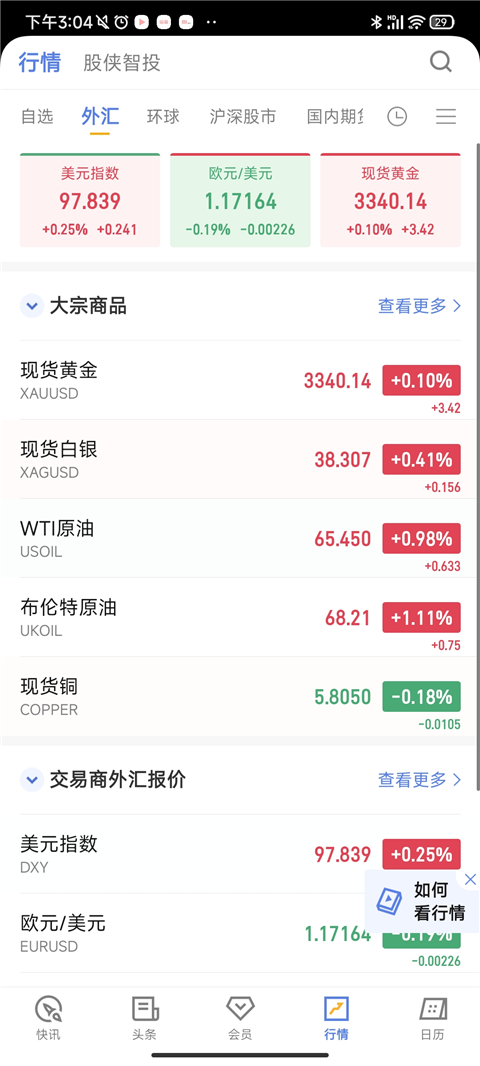This screenshot has width=480, height=1066.
Task: Open the 美元指数 summary card
Action: click(90, 201)
